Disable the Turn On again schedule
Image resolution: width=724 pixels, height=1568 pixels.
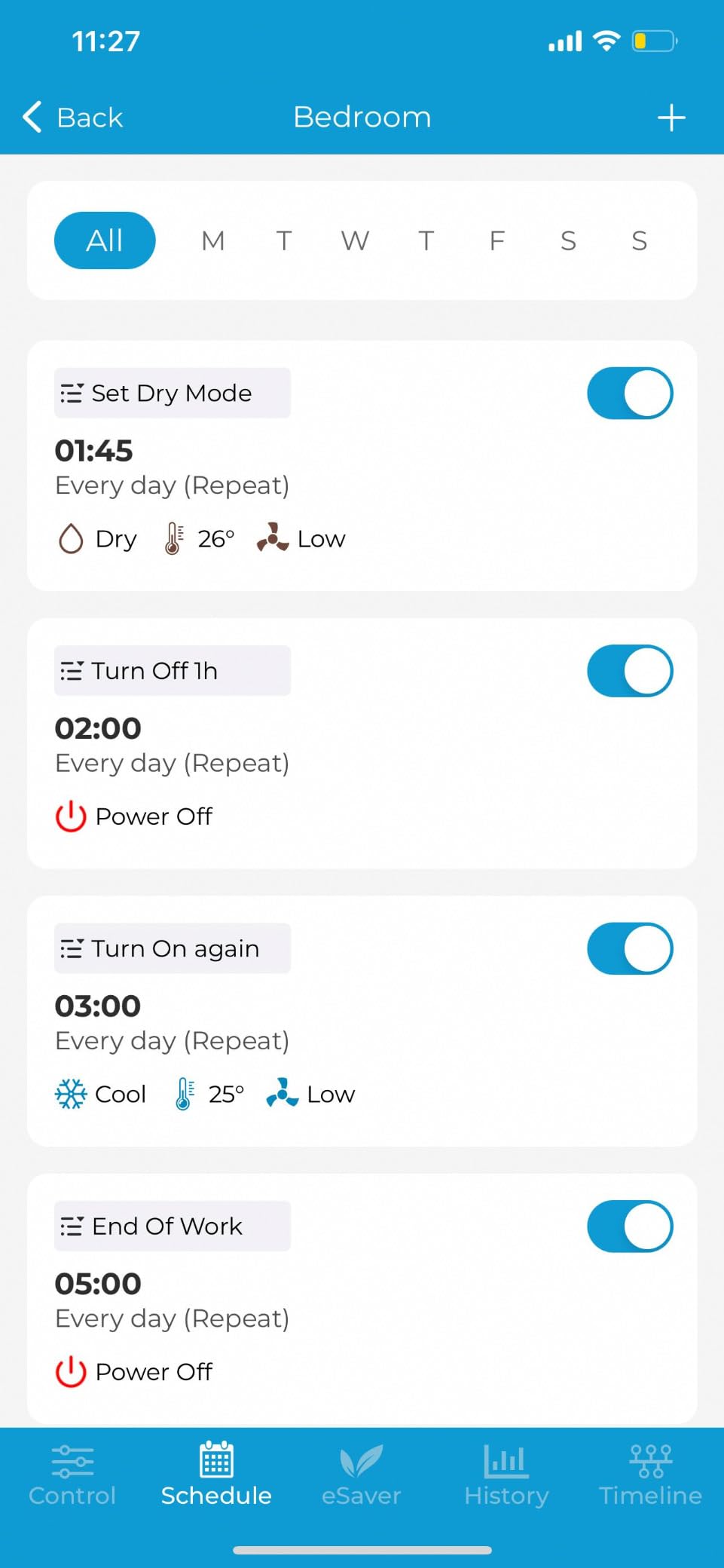point(630,948)
